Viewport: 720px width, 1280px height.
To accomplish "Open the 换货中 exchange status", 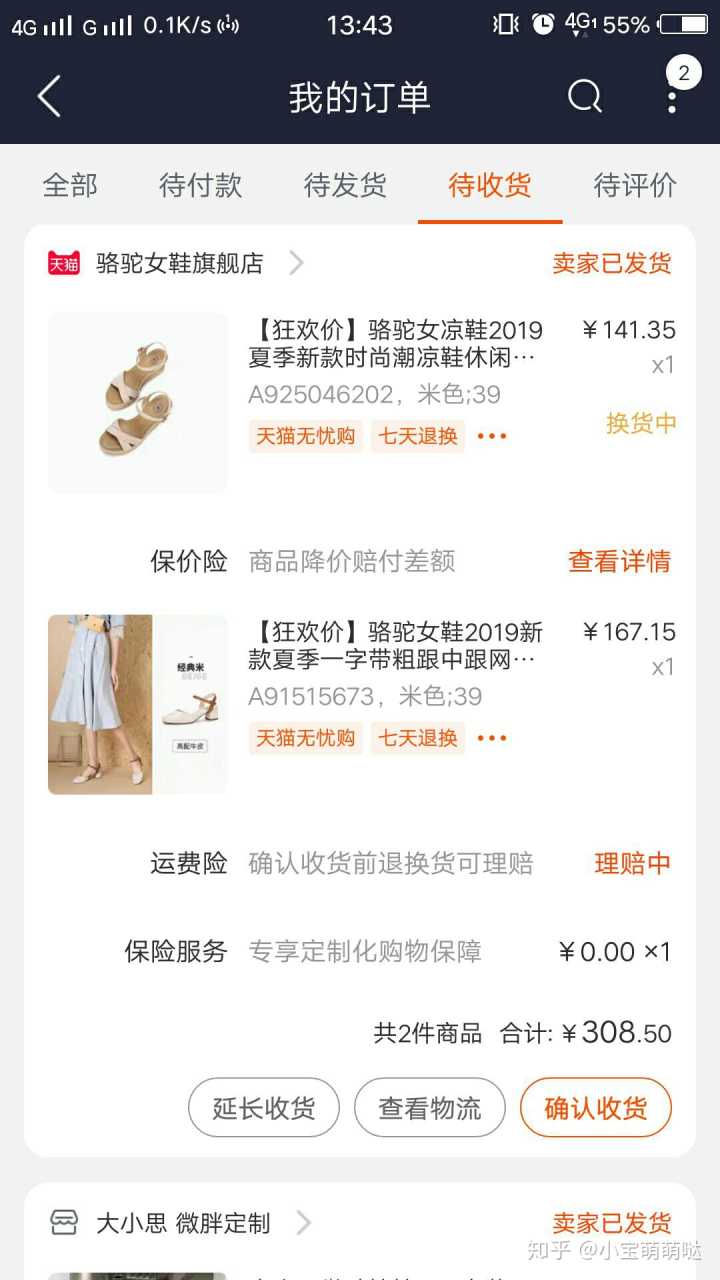I will (641, 423).
